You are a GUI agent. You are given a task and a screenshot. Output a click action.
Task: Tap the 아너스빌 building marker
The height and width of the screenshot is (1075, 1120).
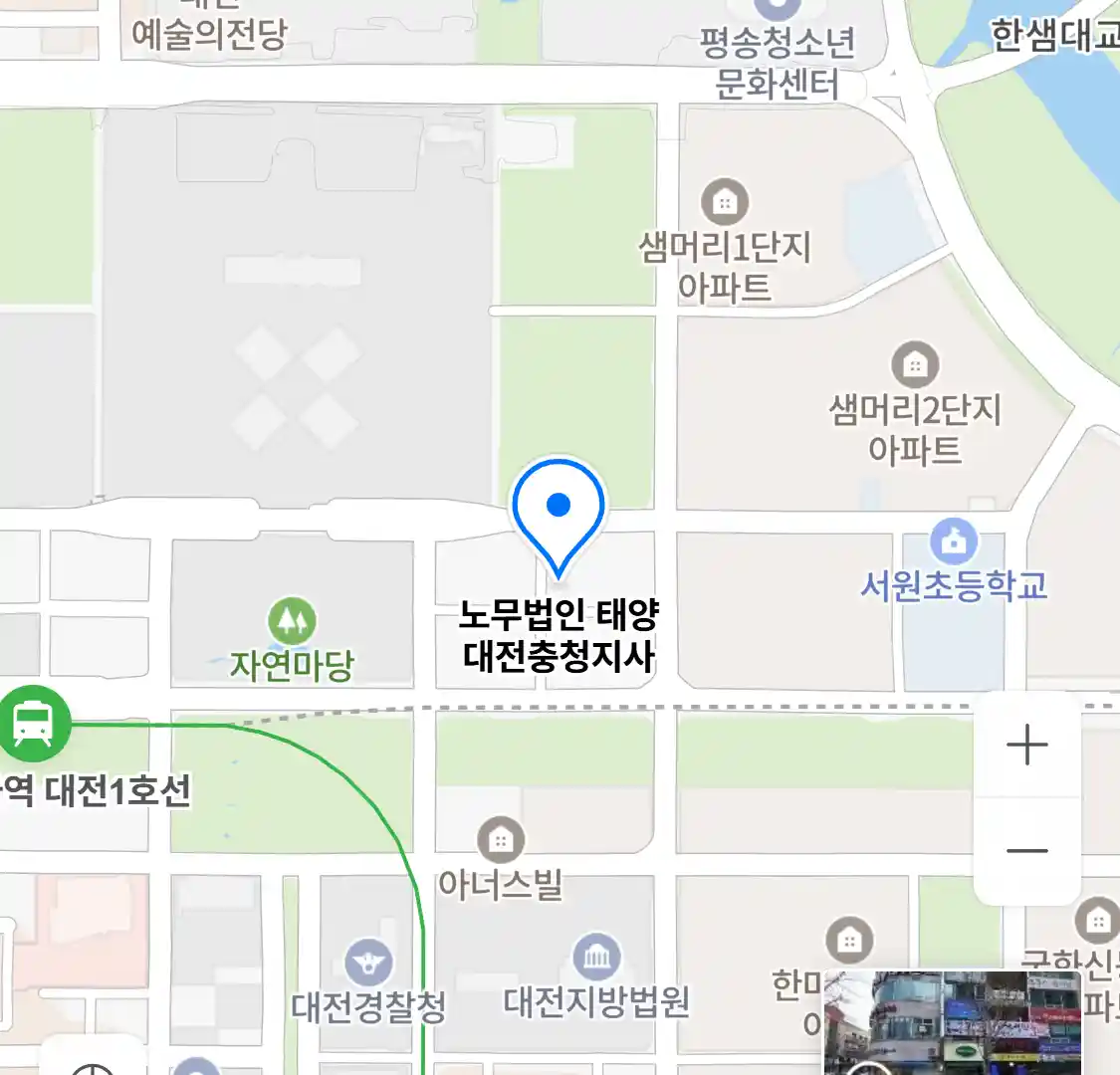(x=500, y=841)
